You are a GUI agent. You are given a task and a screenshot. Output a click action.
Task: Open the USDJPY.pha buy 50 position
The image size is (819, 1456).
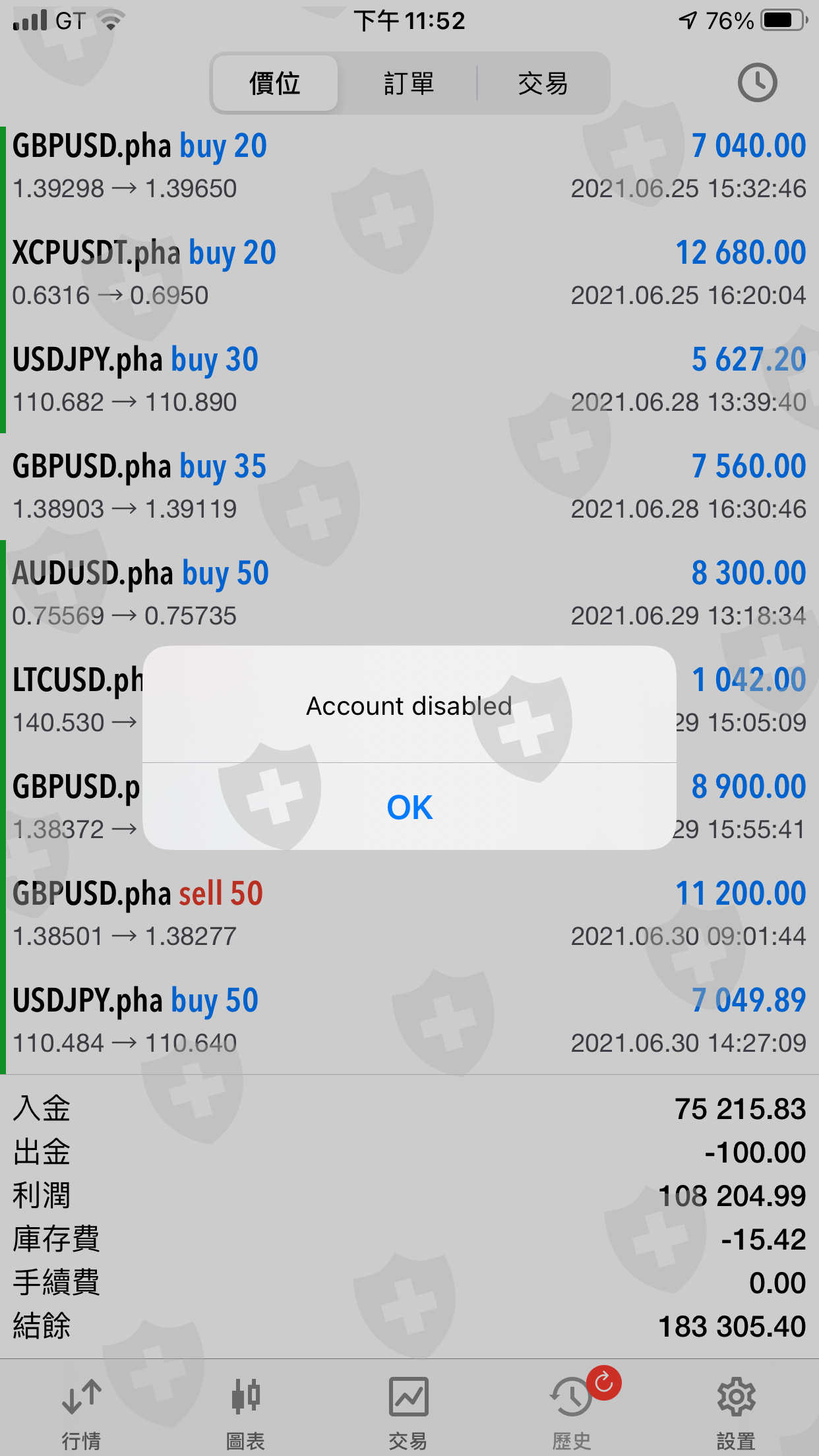click(409, 1021)
